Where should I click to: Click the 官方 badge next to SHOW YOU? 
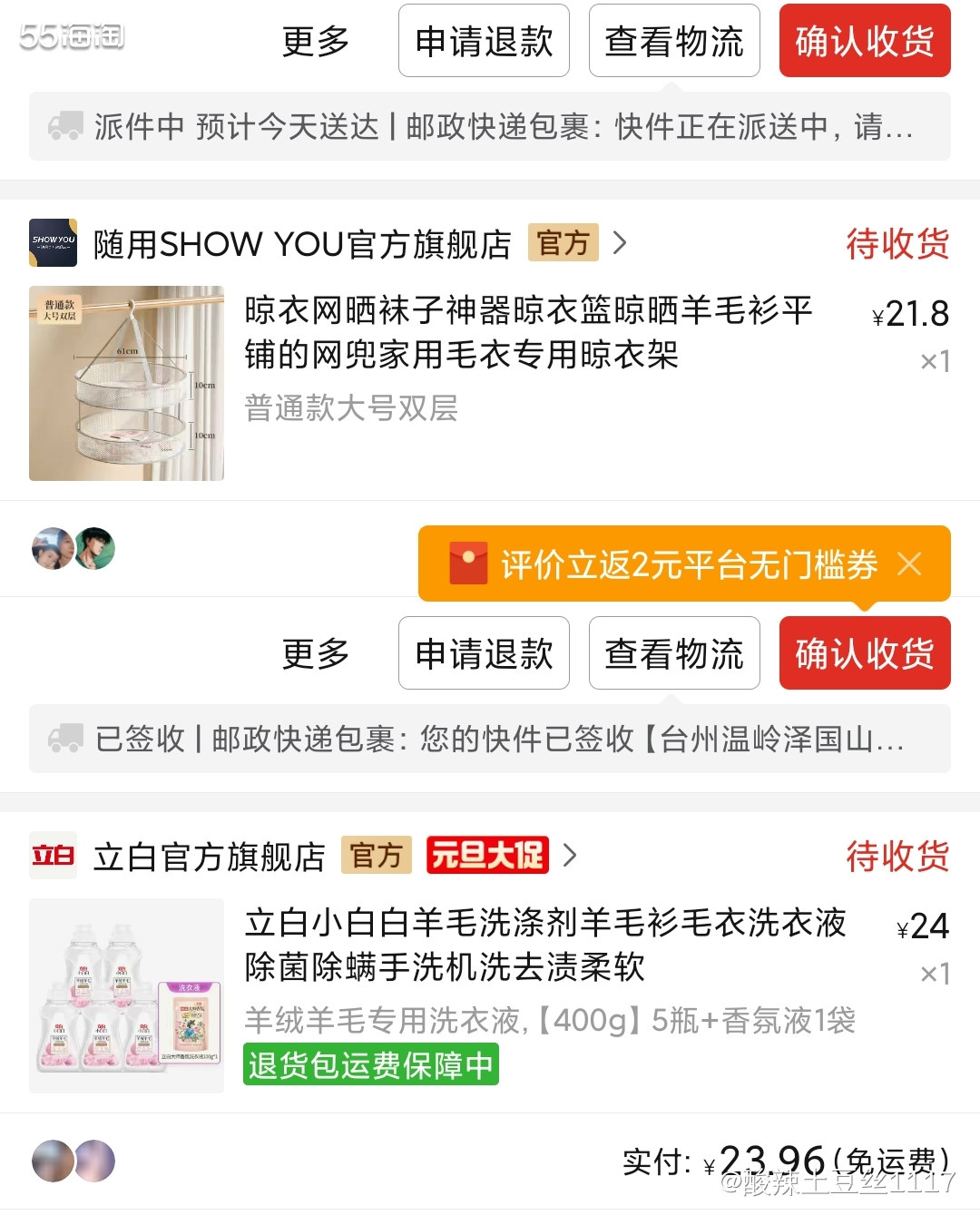pyautogui.click(x=563, y=243)
